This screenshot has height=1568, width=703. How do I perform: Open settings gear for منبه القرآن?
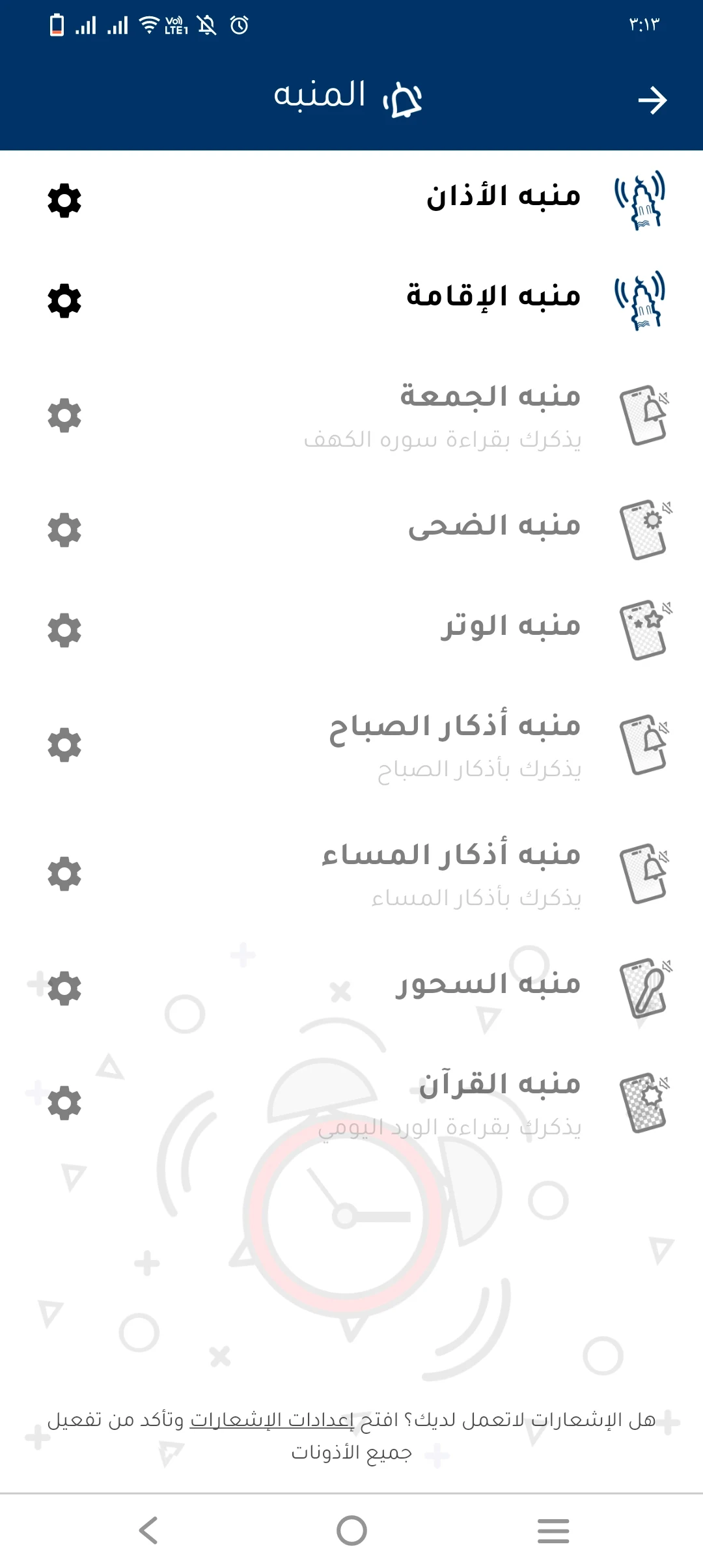click(x=64, y=1103)
